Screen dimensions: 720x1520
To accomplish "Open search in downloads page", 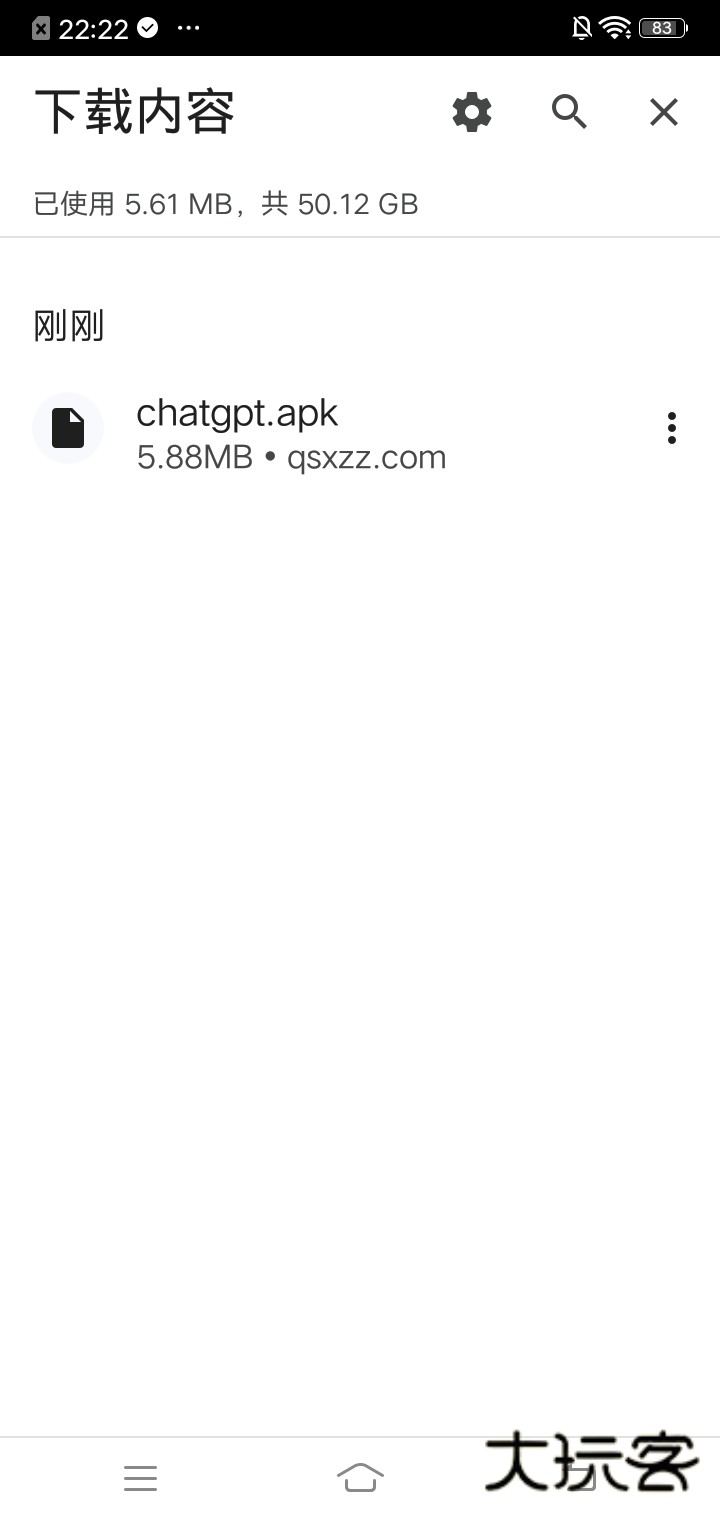I will pos(569,112).
